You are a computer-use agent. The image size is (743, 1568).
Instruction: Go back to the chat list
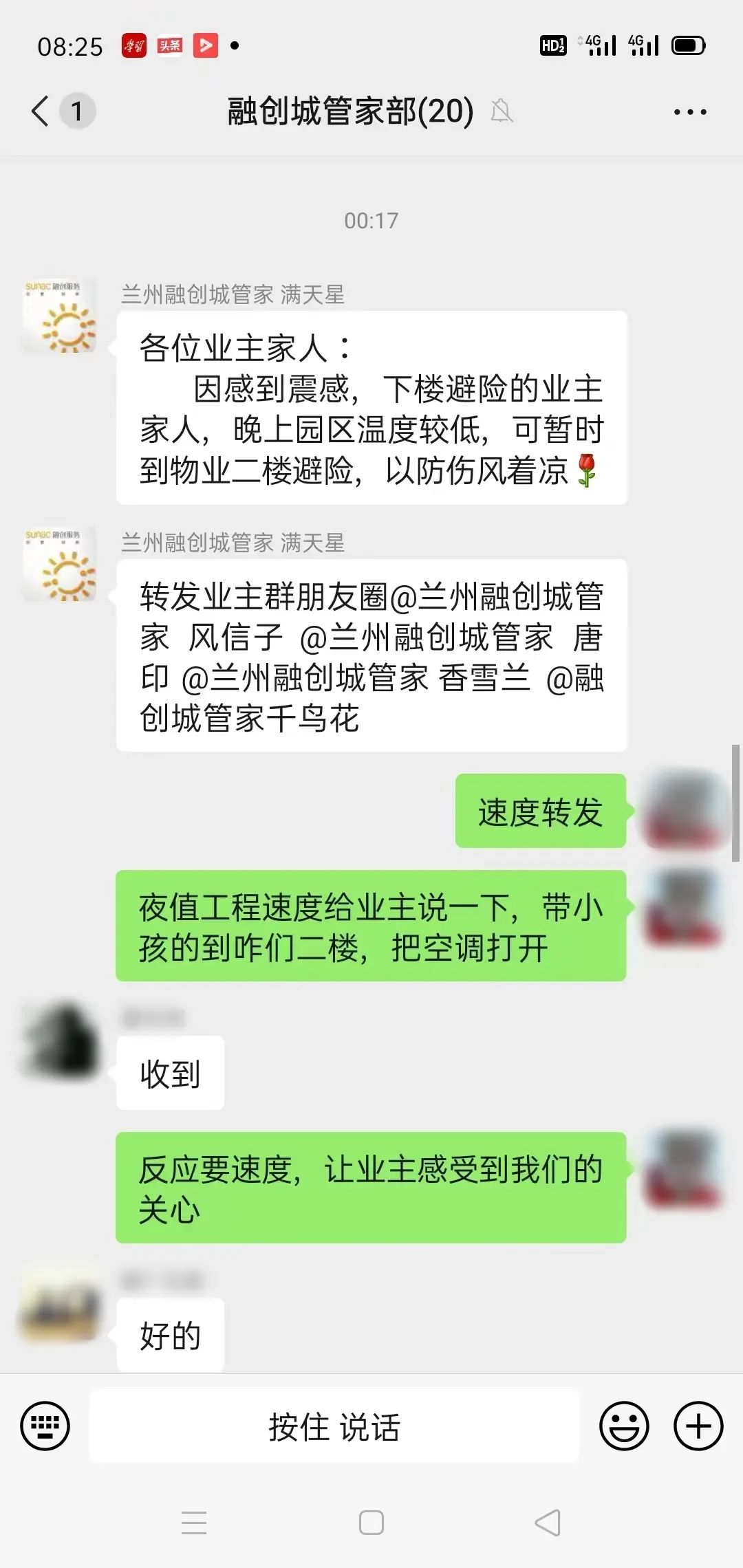41,111
